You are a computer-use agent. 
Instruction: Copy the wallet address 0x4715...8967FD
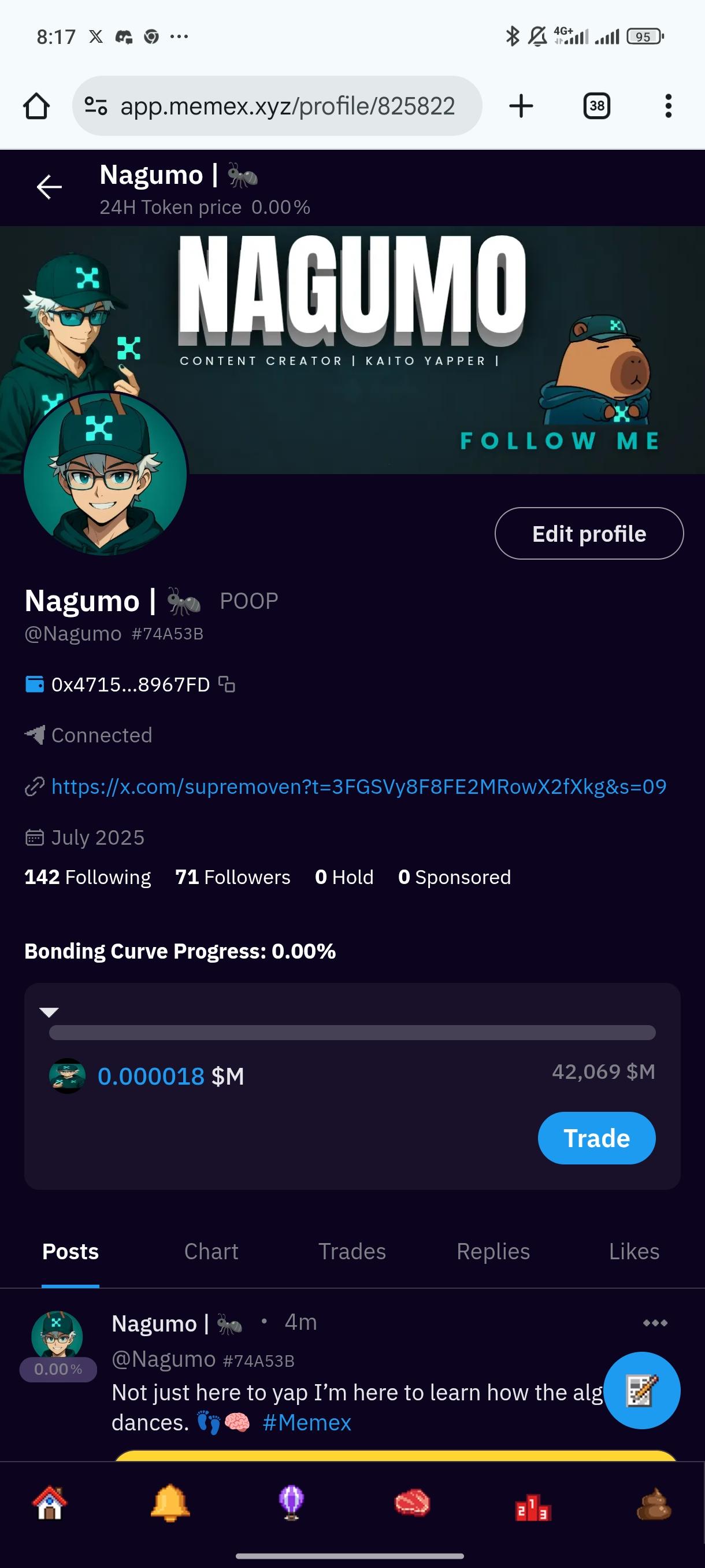tap(227, 684)
